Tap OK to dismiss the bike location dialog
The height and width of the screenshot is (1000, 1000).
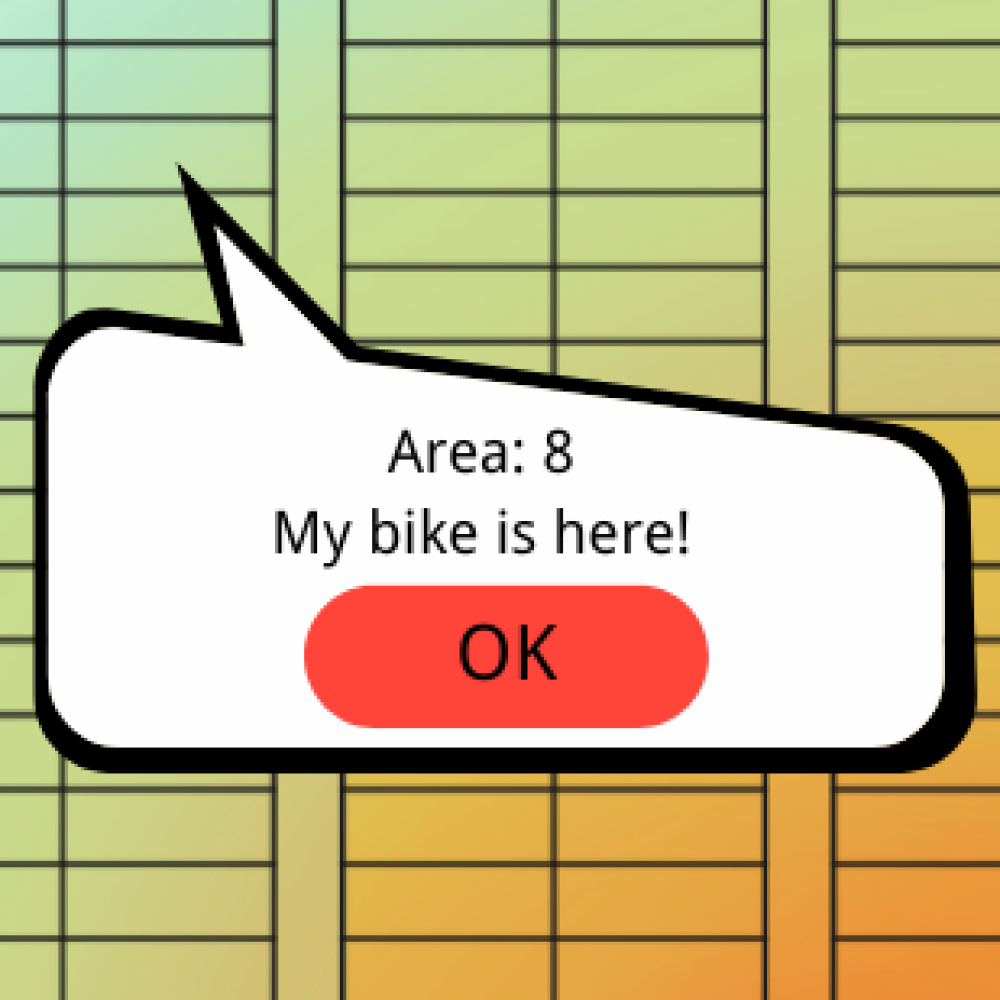click(506, 655)
